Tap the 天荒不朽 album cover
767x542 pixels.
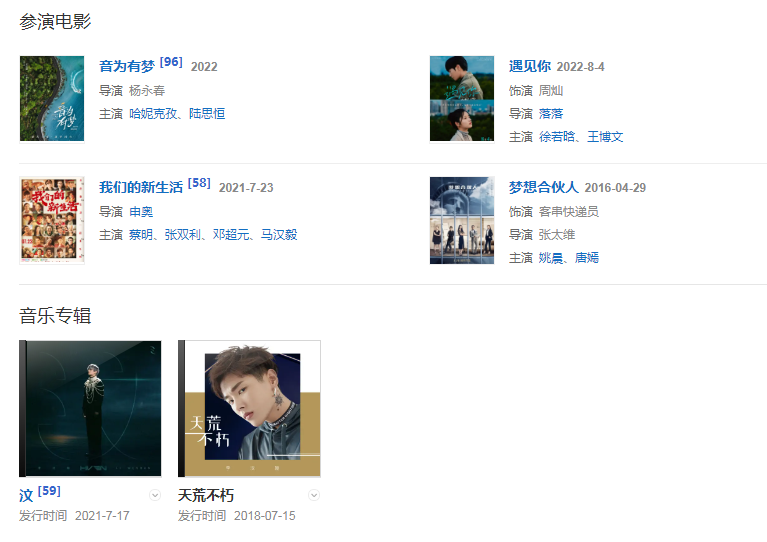(249, 408)
